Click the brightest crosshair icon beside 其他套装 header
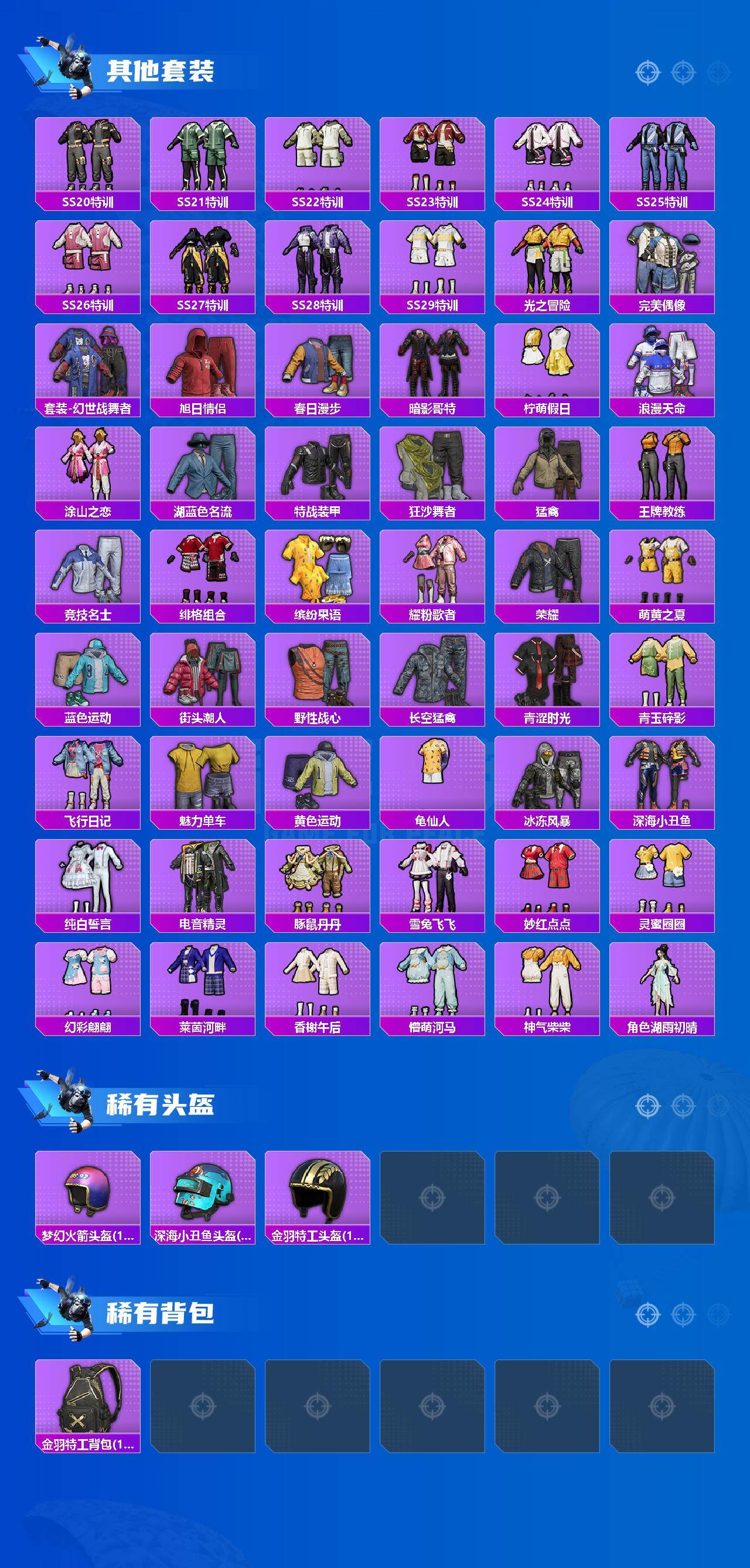 (x=647, y=73)
